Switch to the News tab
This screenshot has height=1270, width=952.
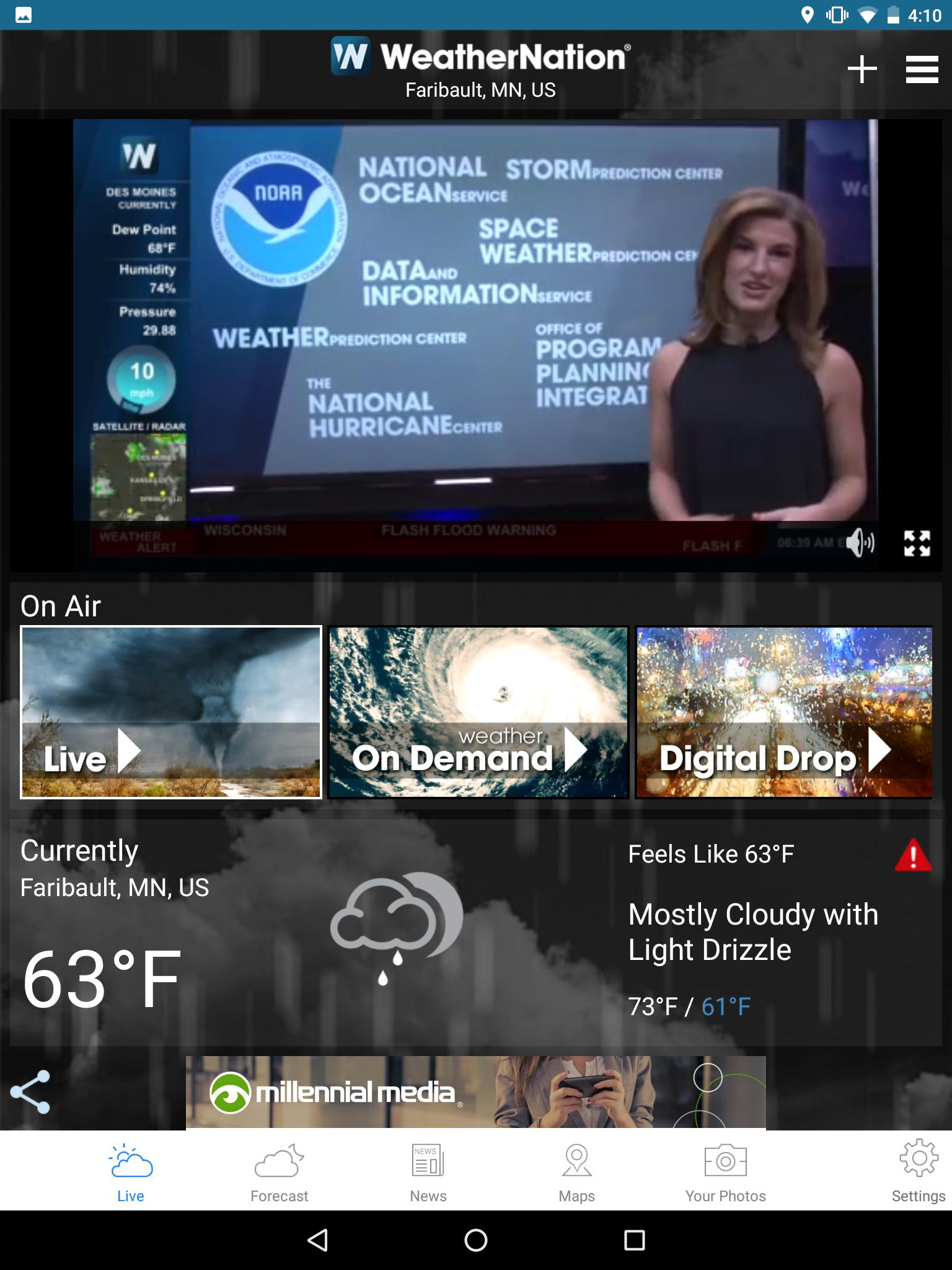(x=428, y=1171)
